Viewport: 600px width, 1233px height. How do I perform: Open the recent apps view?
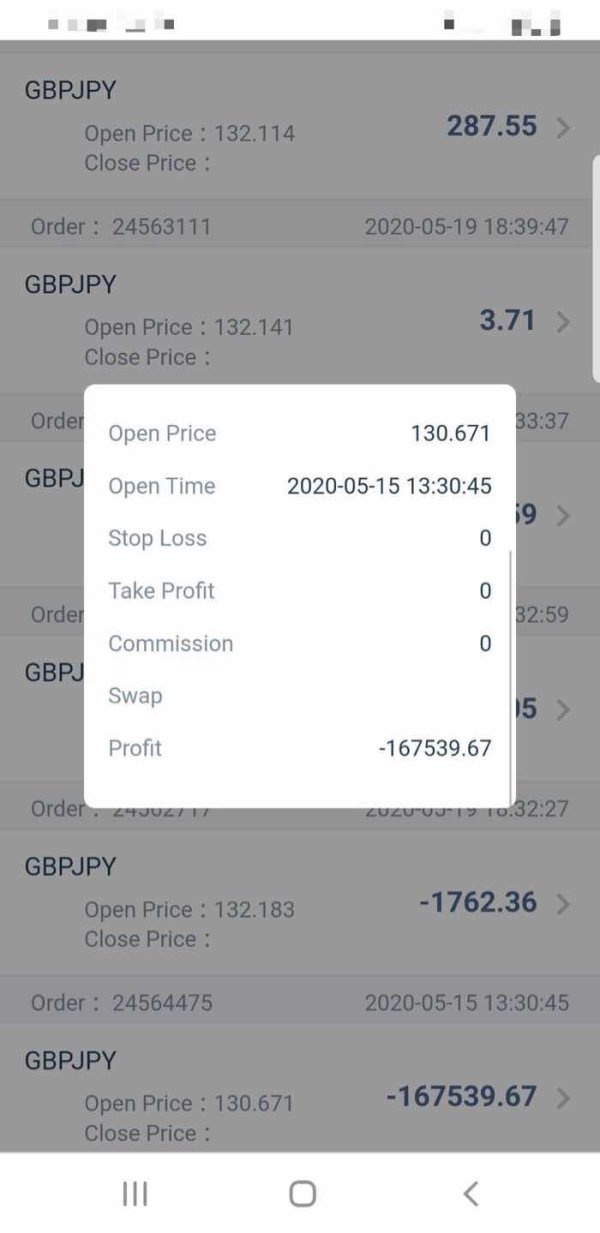coord(134,1193)
